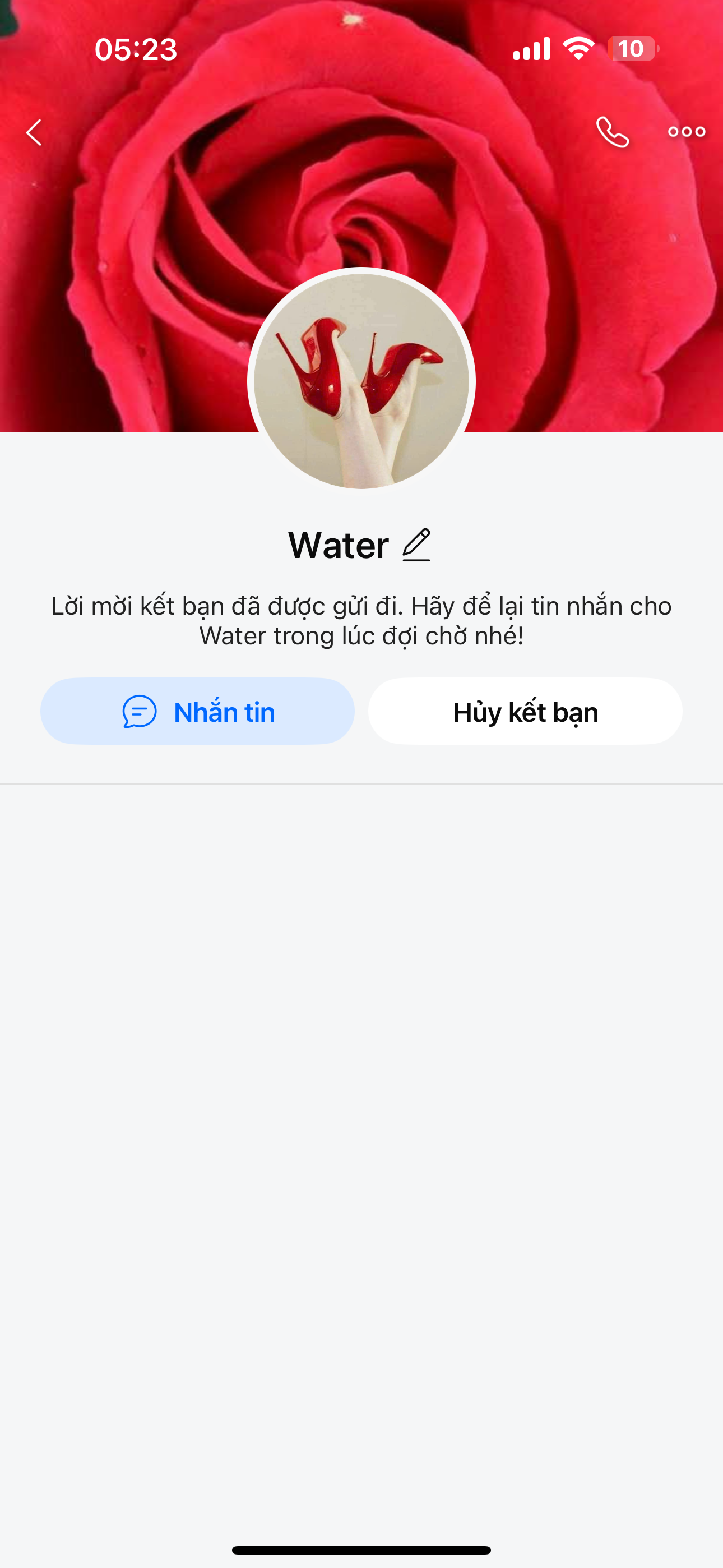The image size is (723, 1568).
Task: Tap Nhắn tin to message Water
Action: coord(198,712)
